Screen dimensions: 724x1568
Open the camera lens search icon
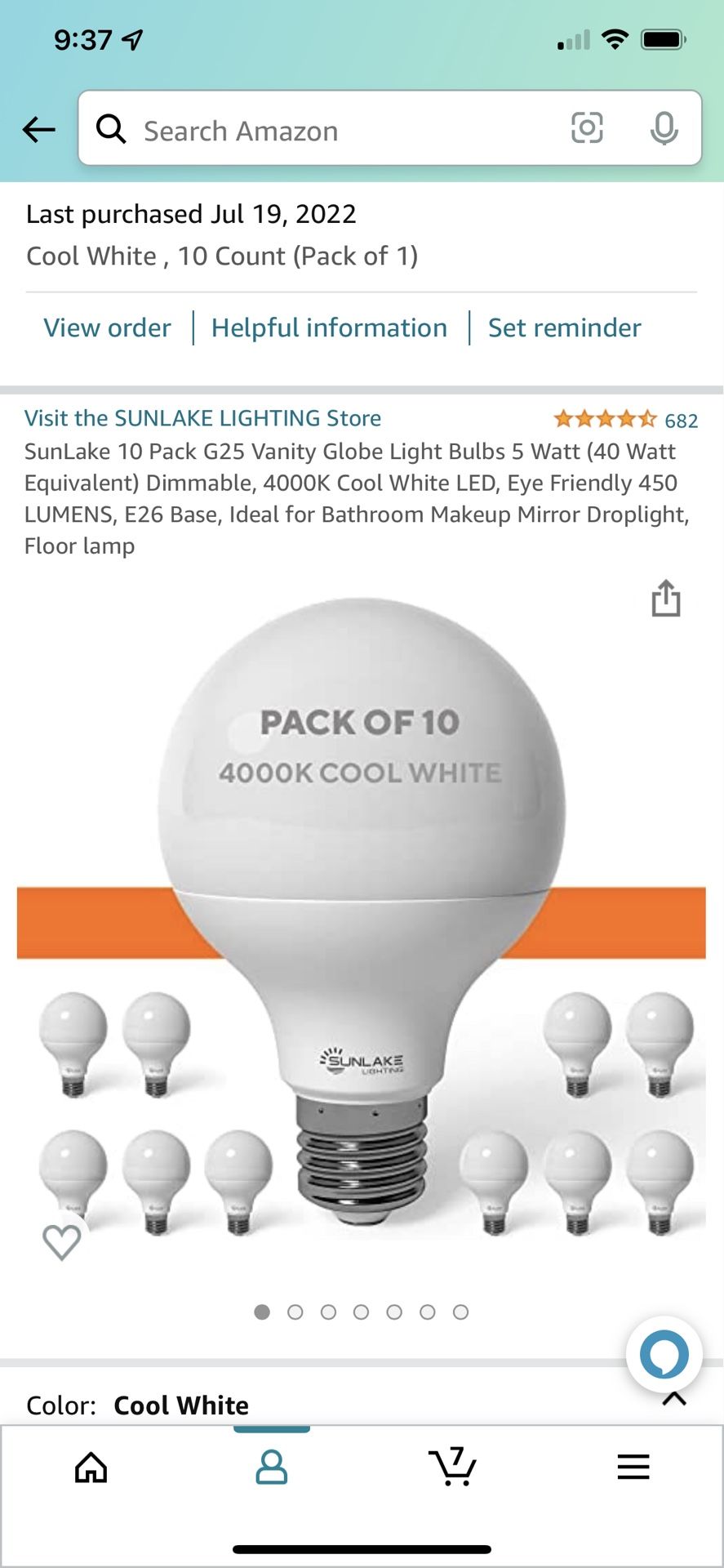click(x=587, y=128)
